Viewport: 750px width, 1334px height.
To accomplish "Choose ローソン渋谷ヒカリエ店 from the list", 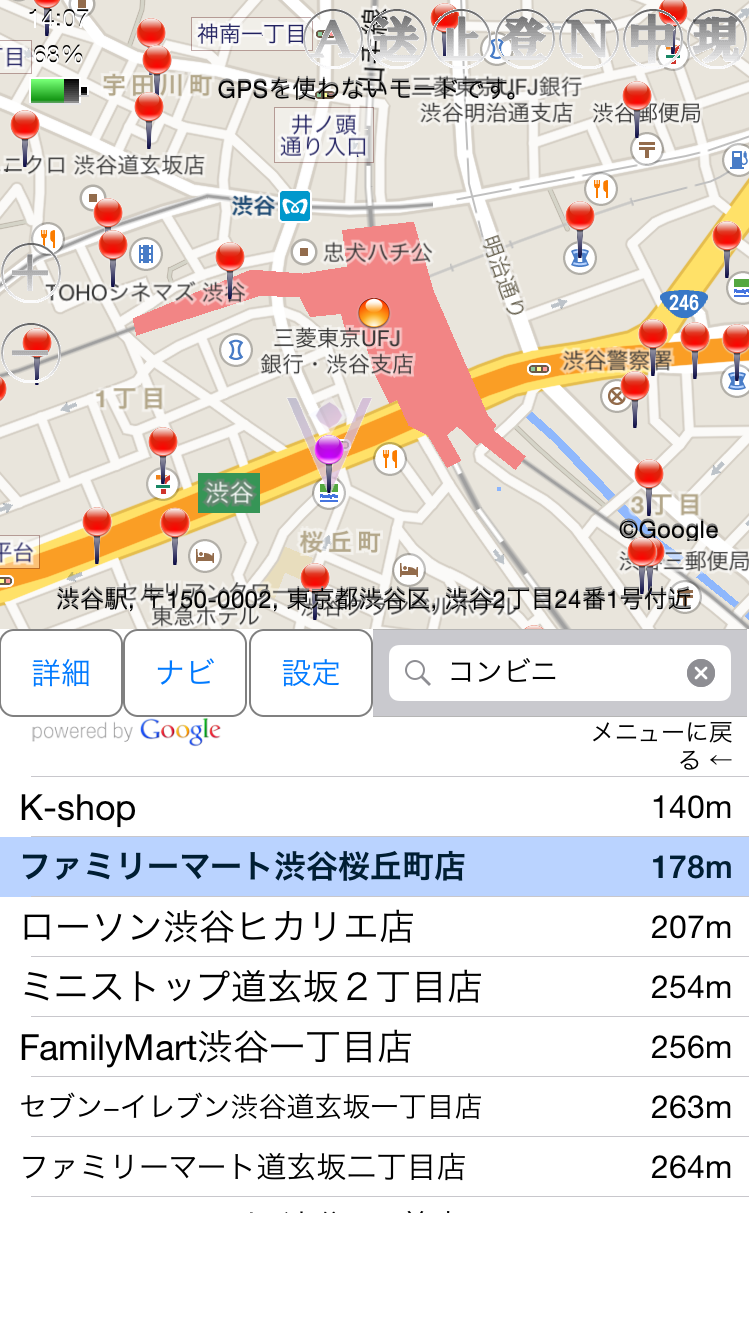I will [x=375, y=927].
